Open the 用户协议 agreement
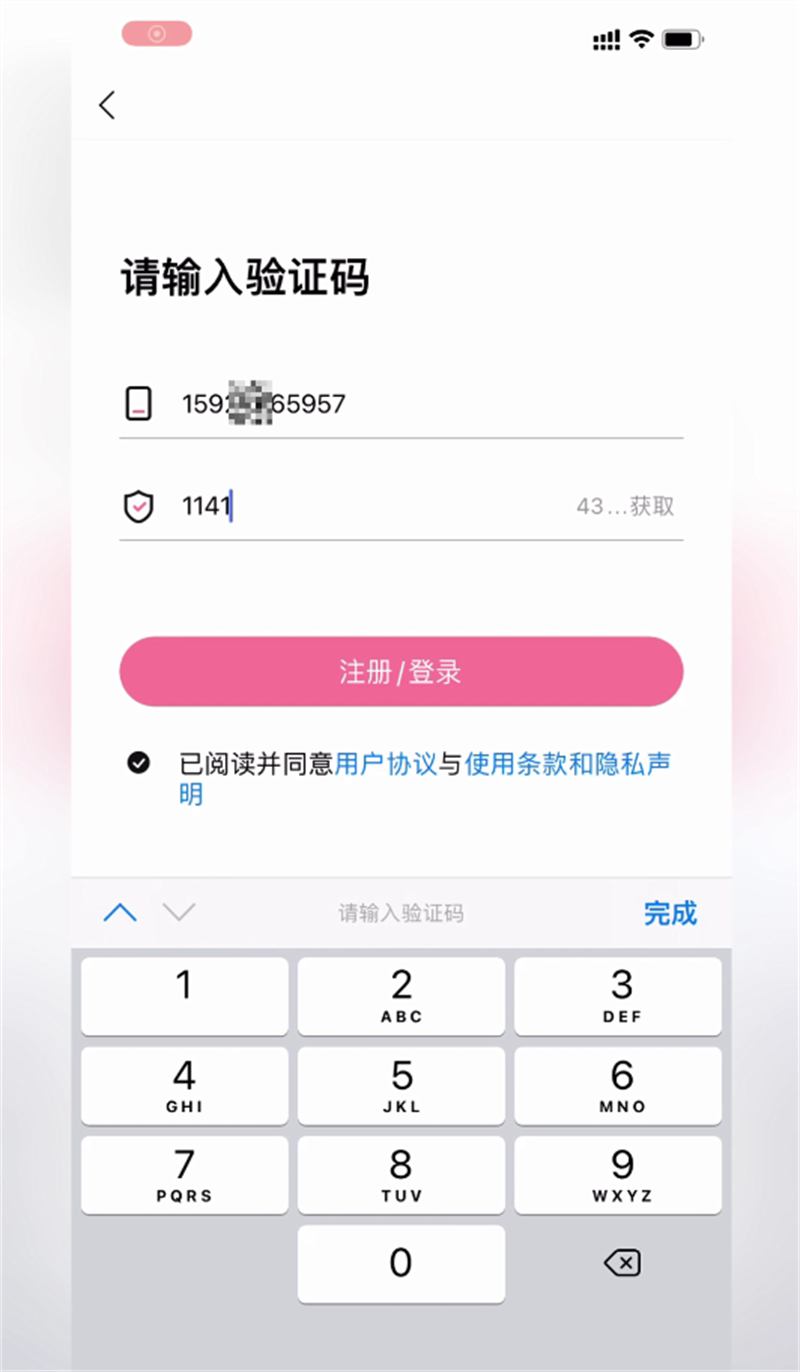The height and width of the screenshot is (1372, 800). pos(383,763)
